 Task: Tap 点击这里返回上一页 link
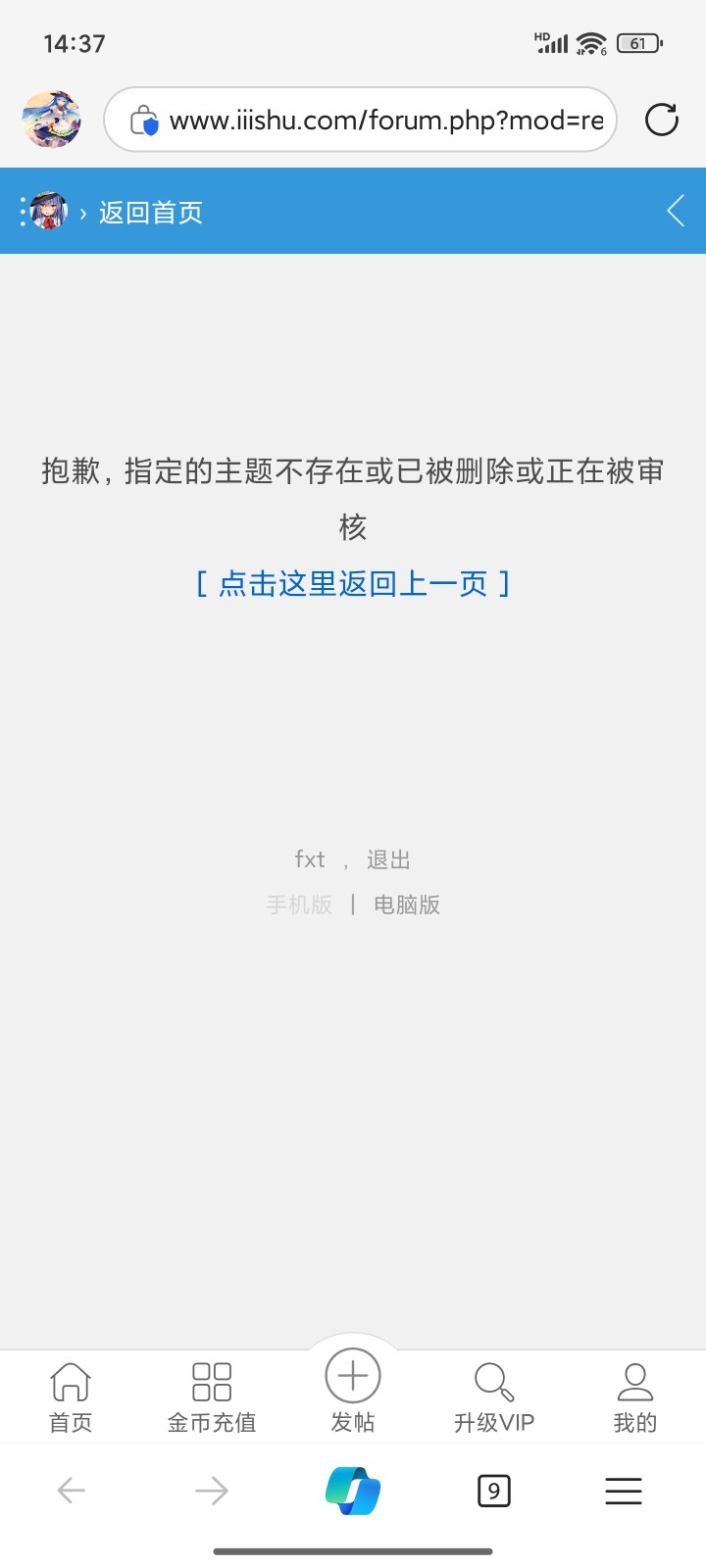(353, 584)
